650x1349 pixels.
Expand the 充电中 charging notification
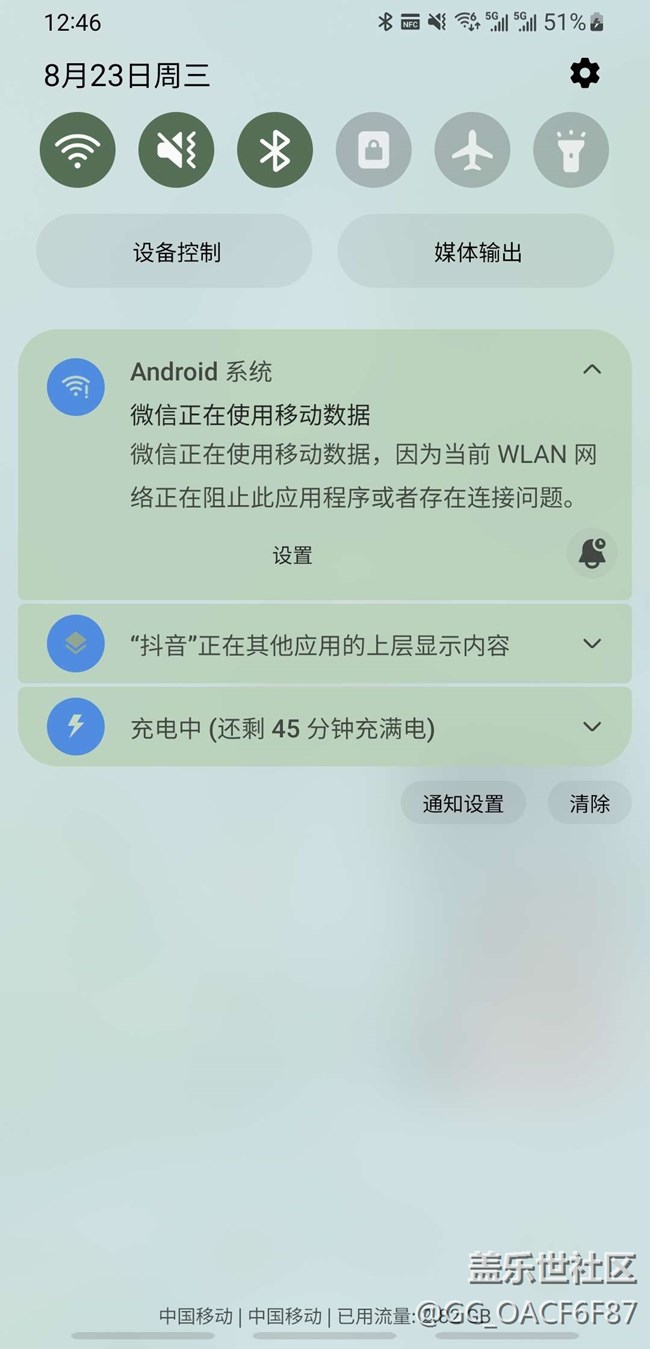[x=592, y=727]
